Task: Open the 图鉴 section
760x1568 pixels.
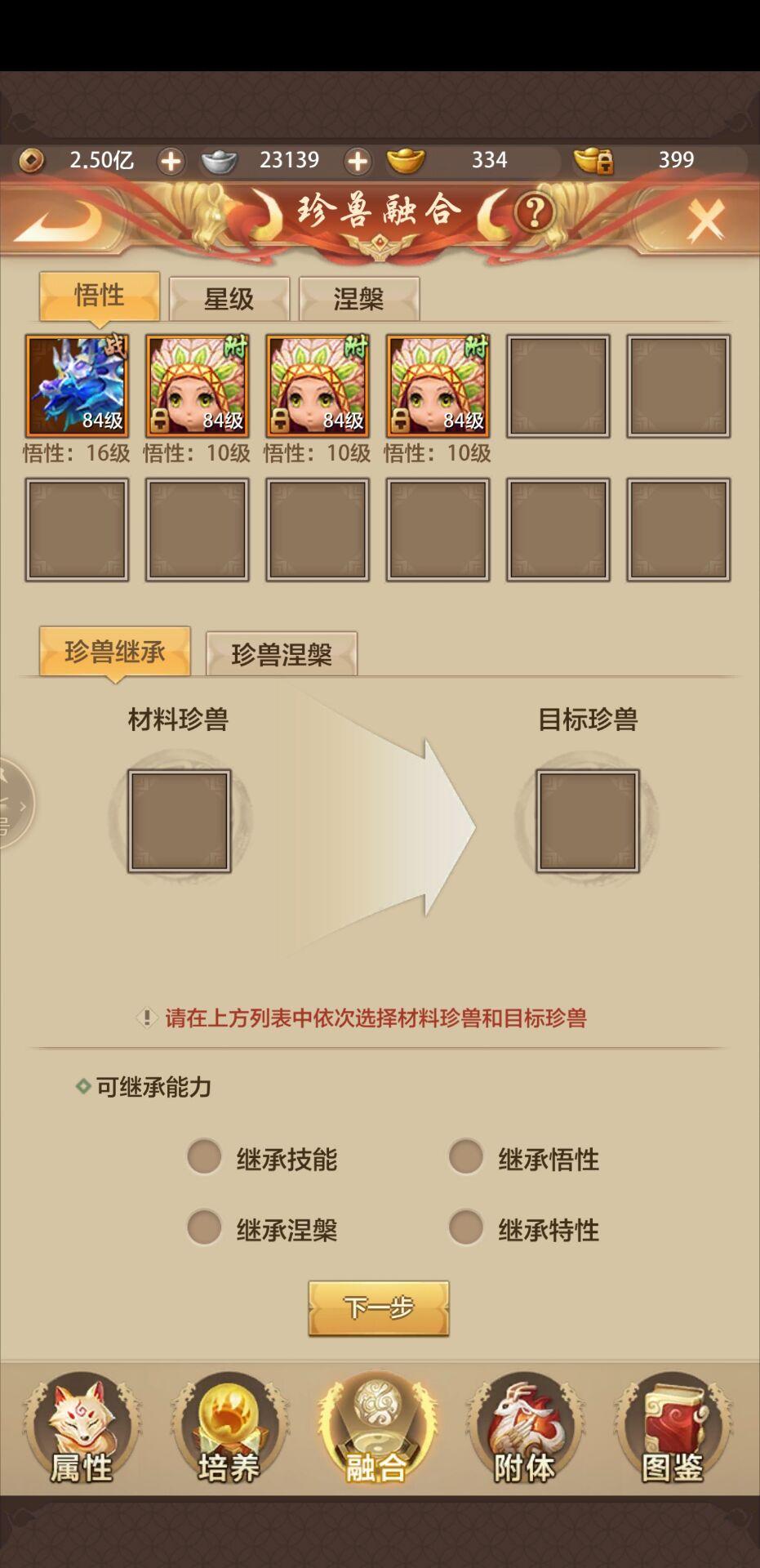Action: [x=673, y=1430]
